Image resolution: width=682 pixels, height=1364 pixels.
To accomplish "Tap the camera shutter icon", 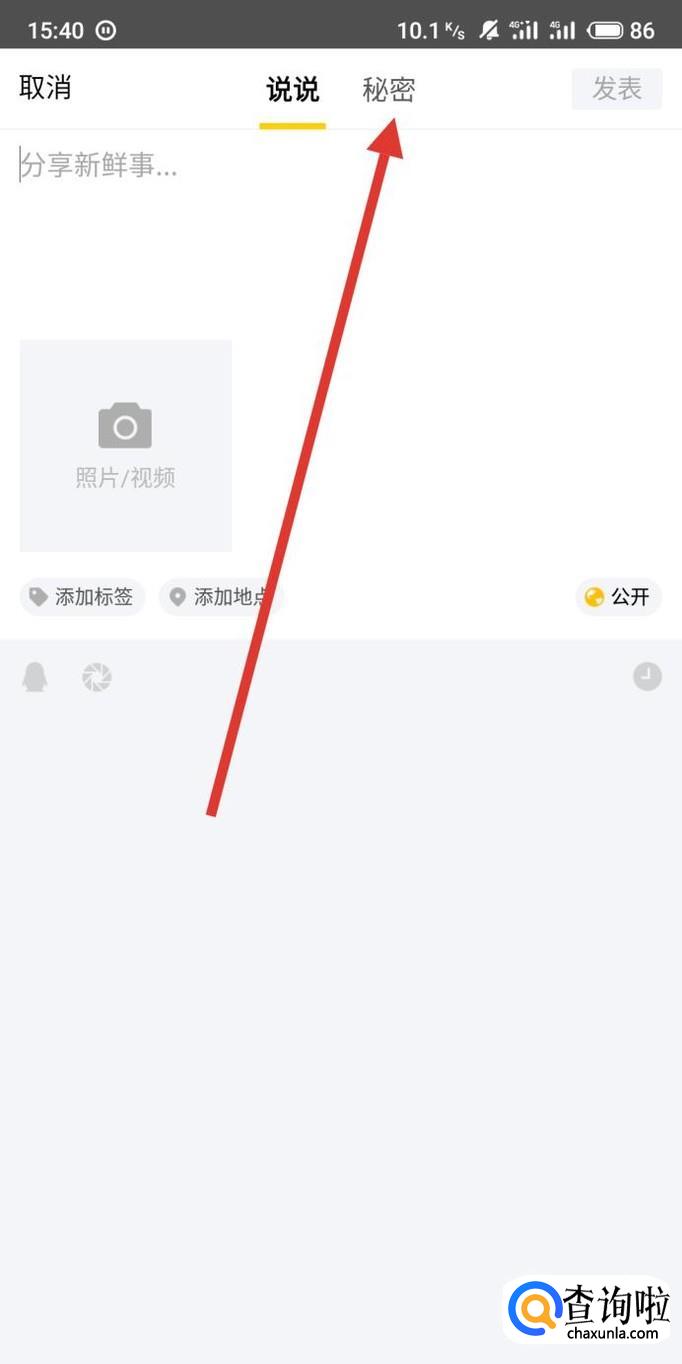I will [x=97, y=678].
